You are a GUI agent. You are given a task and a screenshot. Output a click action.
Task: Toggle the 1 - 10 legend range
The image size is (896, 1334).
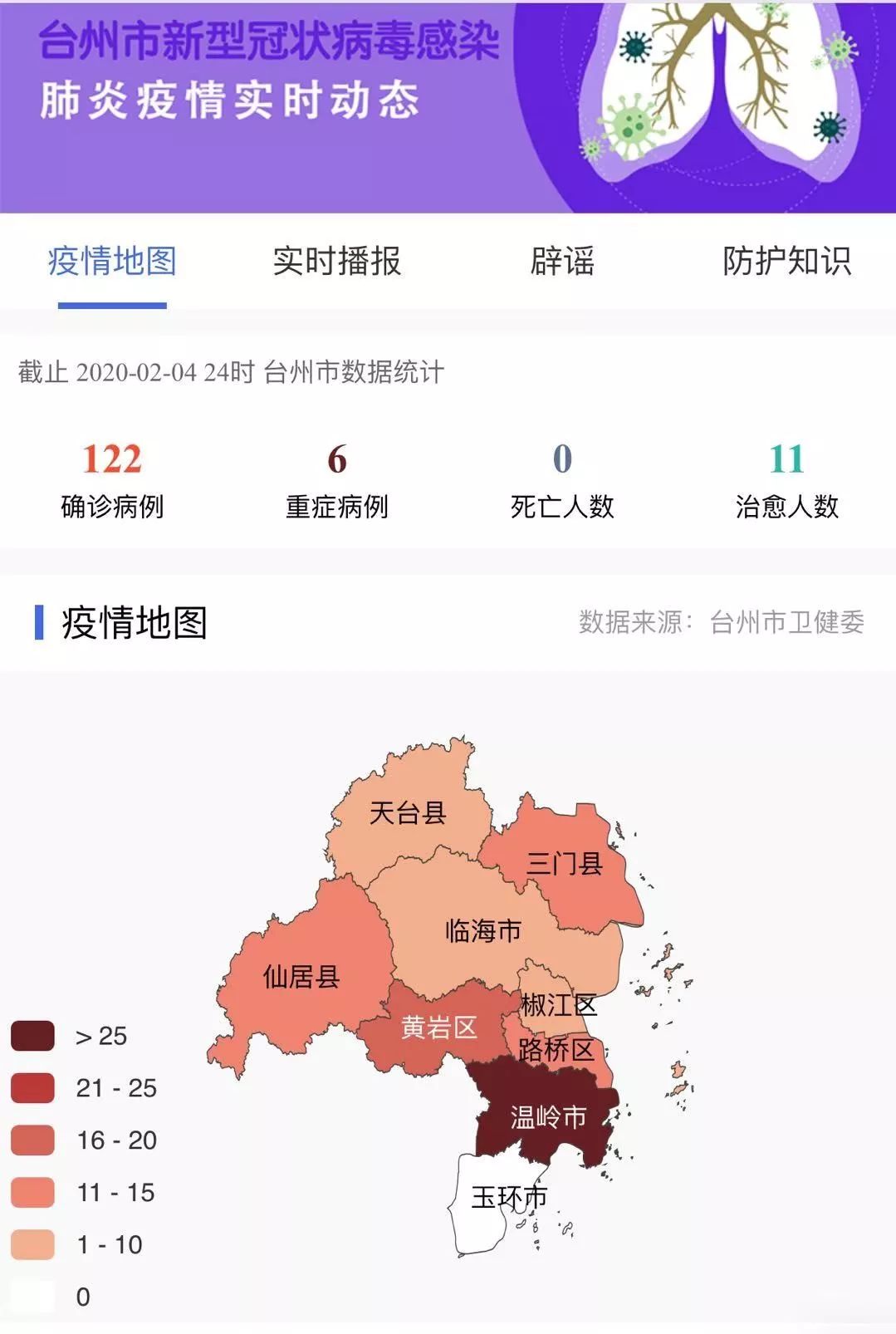click(33, 1245)
